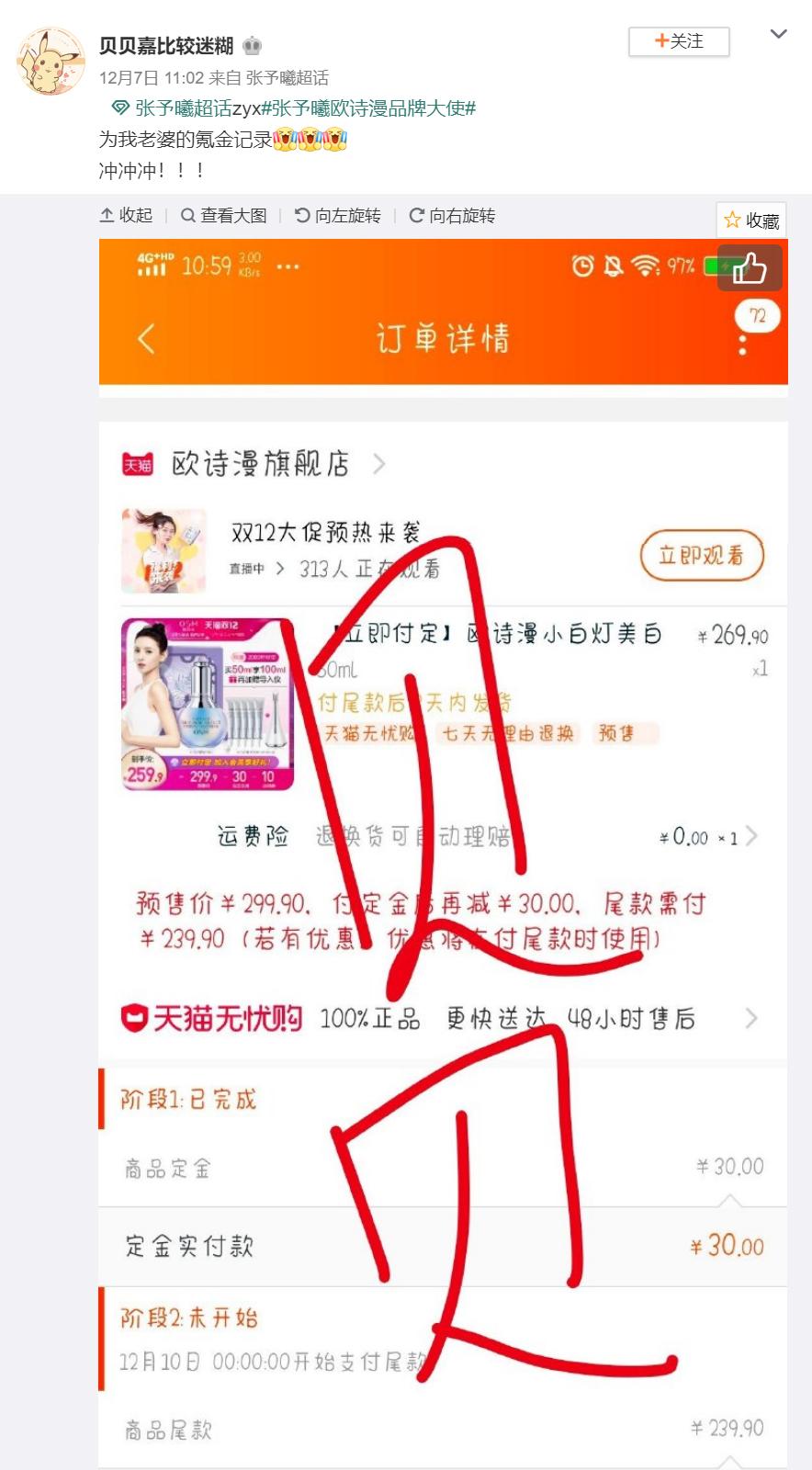Follow 贝贝嘉比较迷糊 with the 关注 button
The width and height of the screenshot is (812, 1470).
click(678, 41)
